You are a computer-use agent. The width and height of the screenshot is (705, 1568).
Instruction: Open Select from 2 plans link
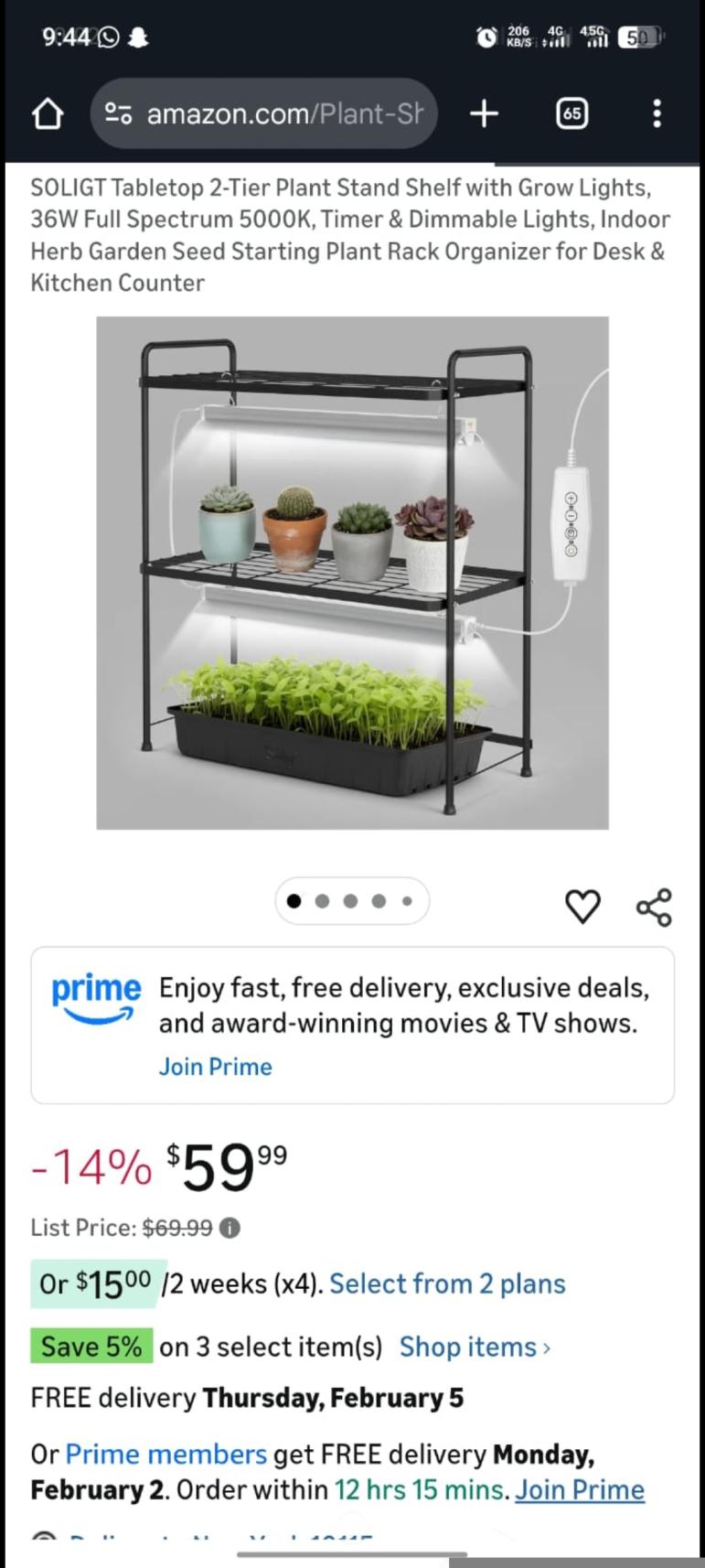(x=447, y=1283)
